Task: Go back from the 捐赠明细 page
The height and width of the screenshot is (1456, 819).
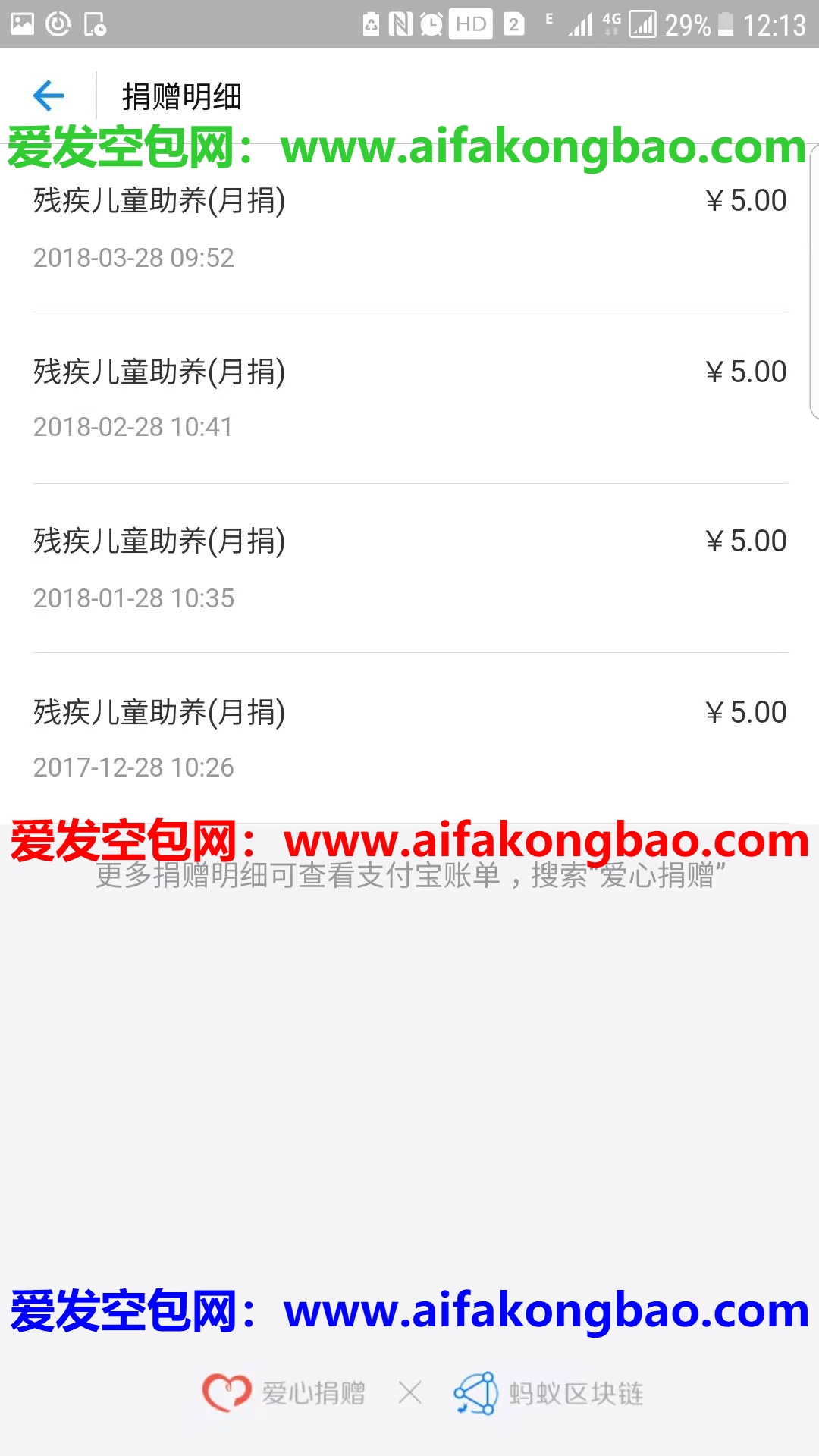Action: (49, 96)
